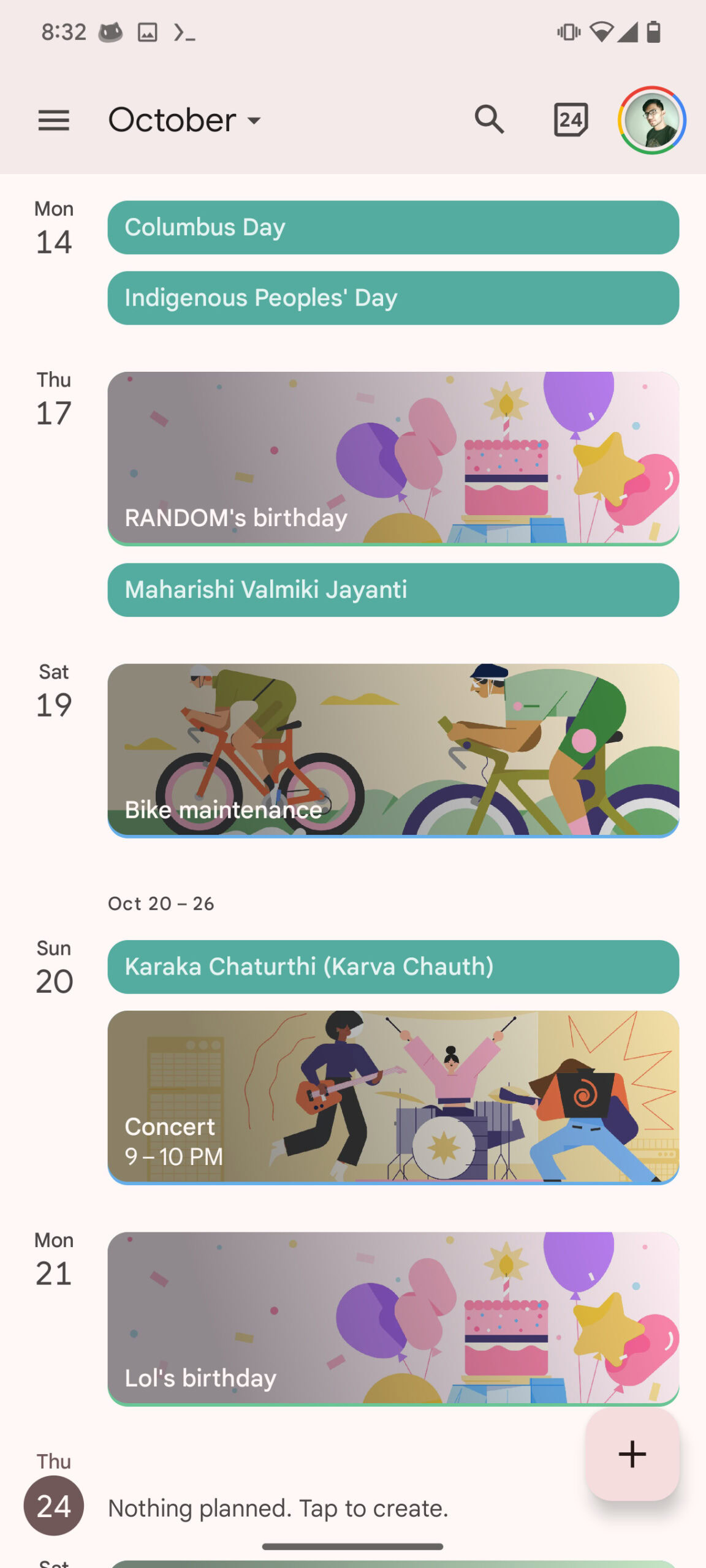Jump to today with the calendar icon
The width and height of the screenshot is (706, 1568).
(570, 120)
